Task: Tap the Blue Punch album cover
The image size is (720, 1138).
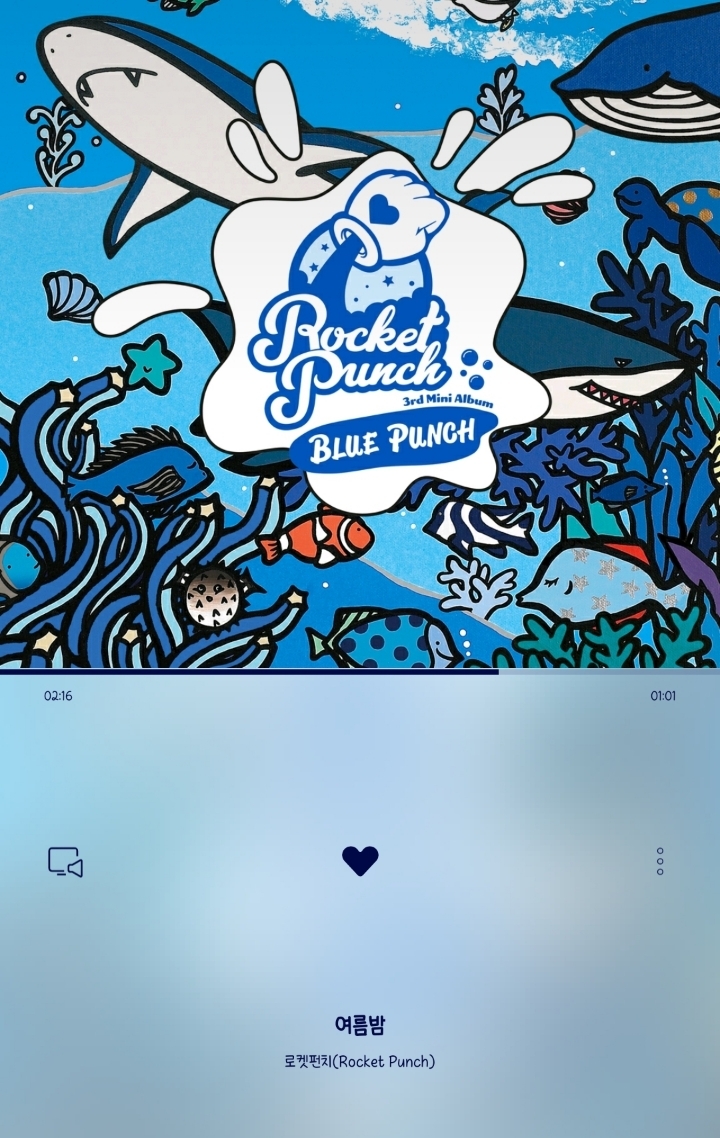Action: point(360,333)
